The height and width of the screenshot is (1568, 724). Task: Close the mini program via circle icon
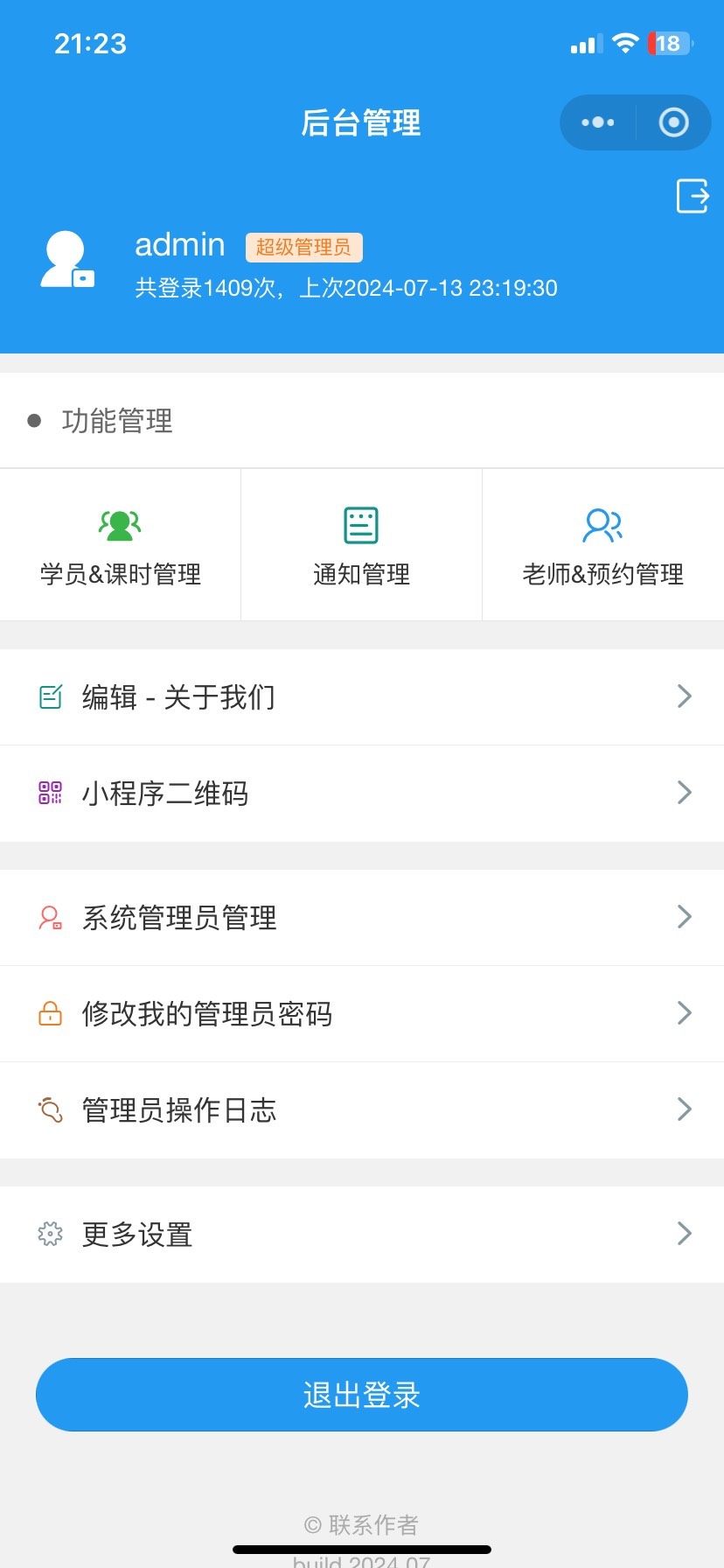click(673, 122)
